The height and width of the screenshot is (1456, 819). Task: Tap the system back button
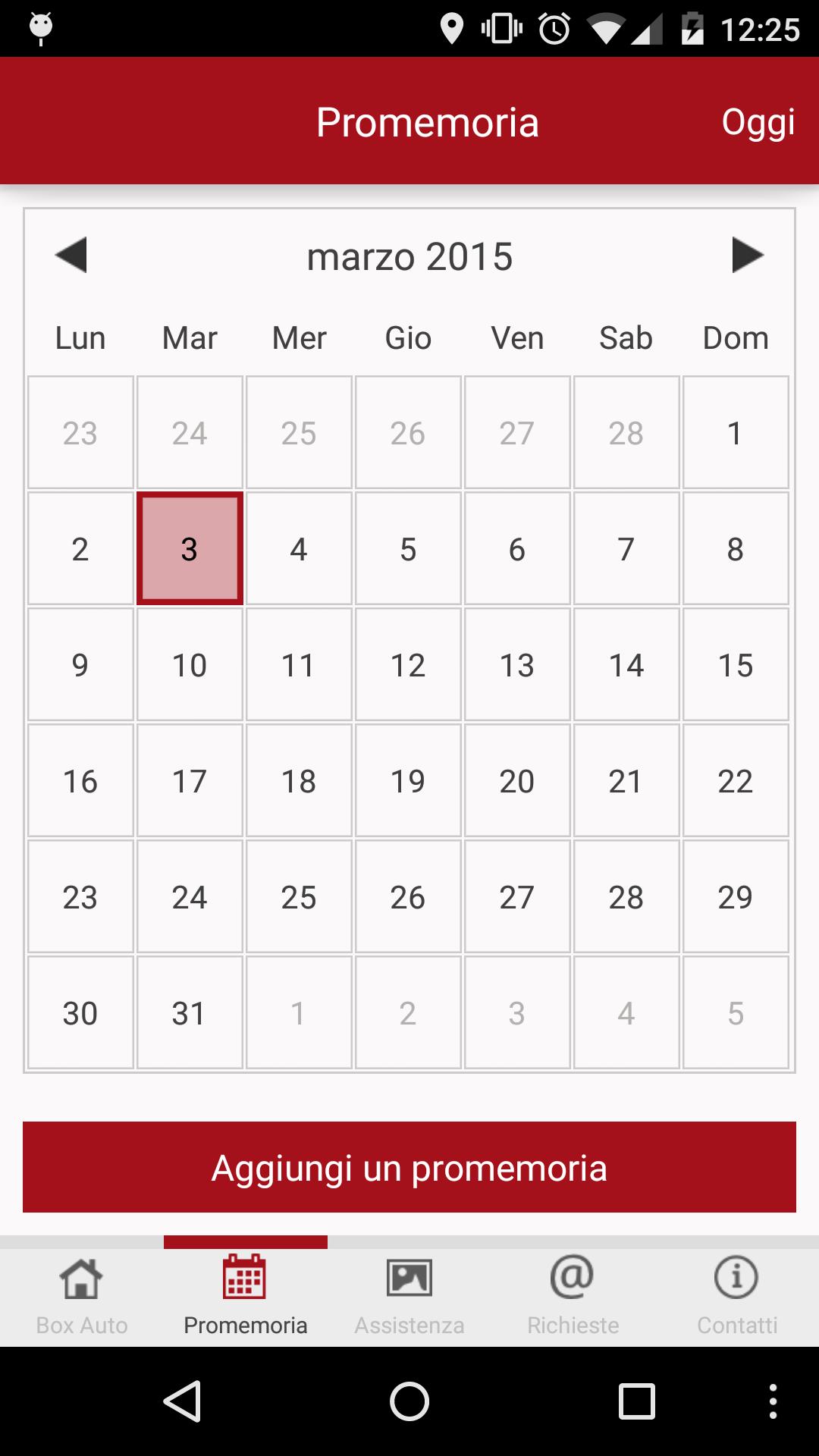[183, 1401]
